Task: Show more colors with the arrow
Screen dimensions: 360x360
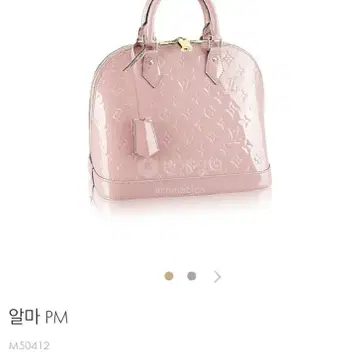Action: point(217,276)
